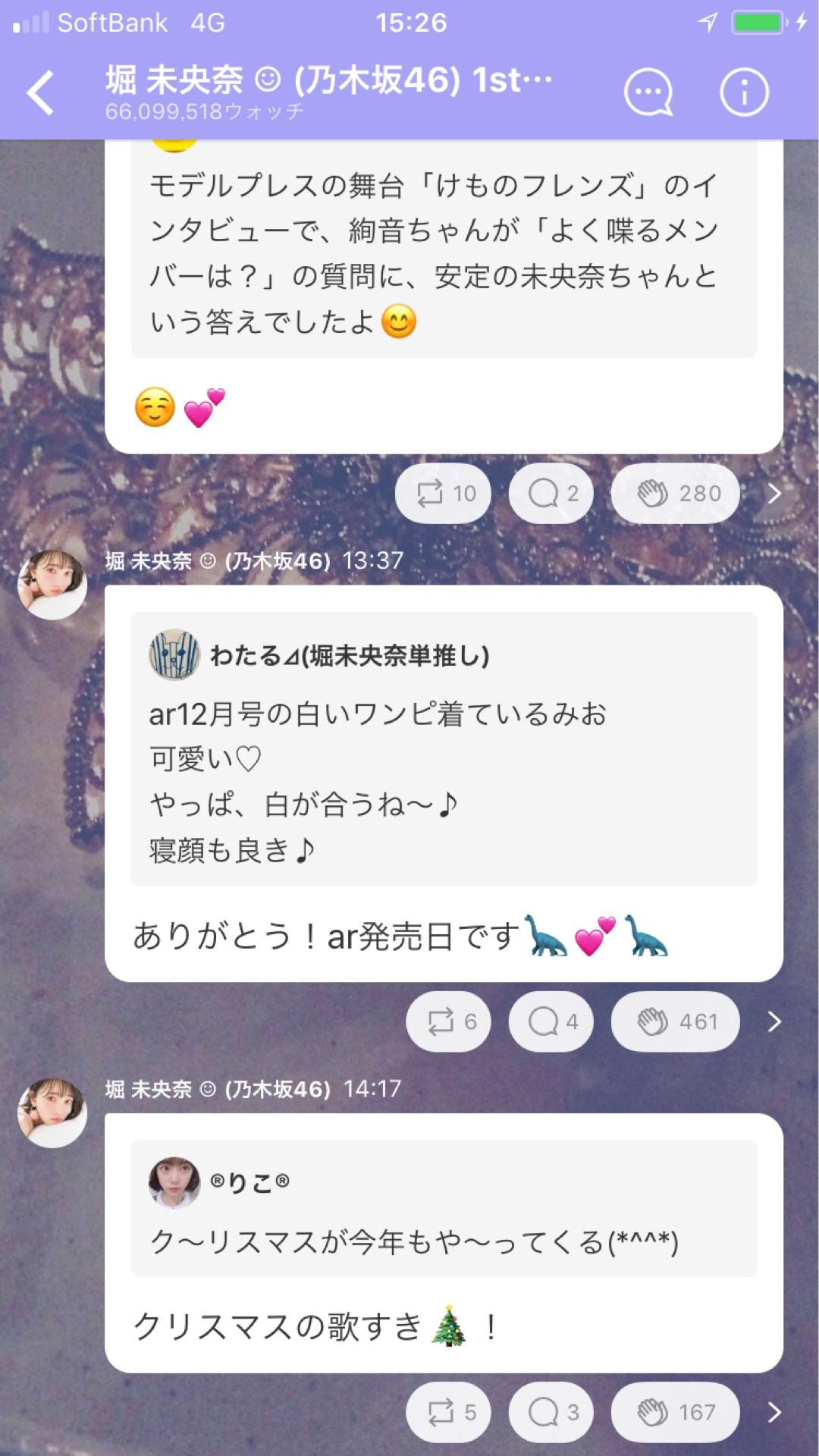
Task: Open the 2 replies on the first post
Action: [x=551, y=493]
